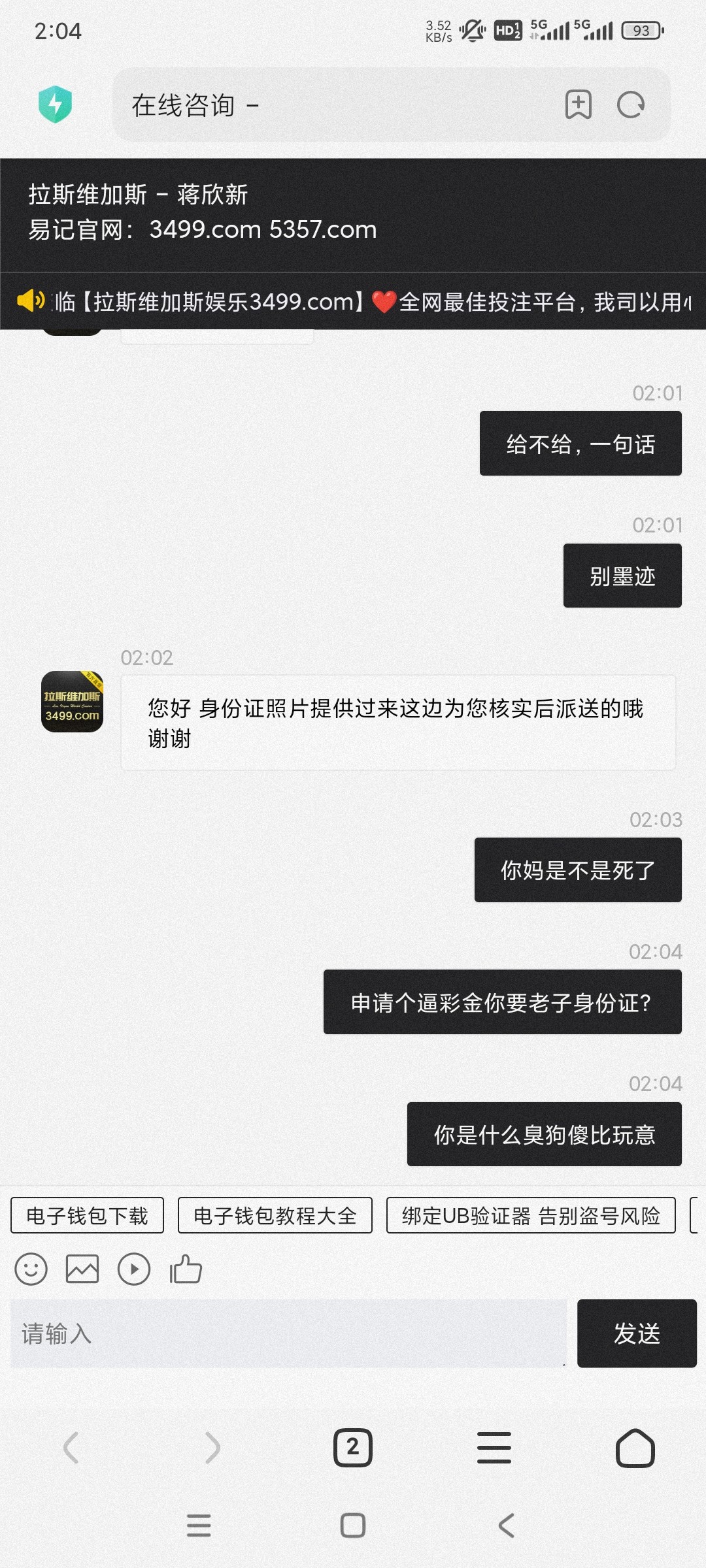The height and width of the screenshot is (1568, 706).
Task: Open the system recent apps
Action: coord(199,1526)
